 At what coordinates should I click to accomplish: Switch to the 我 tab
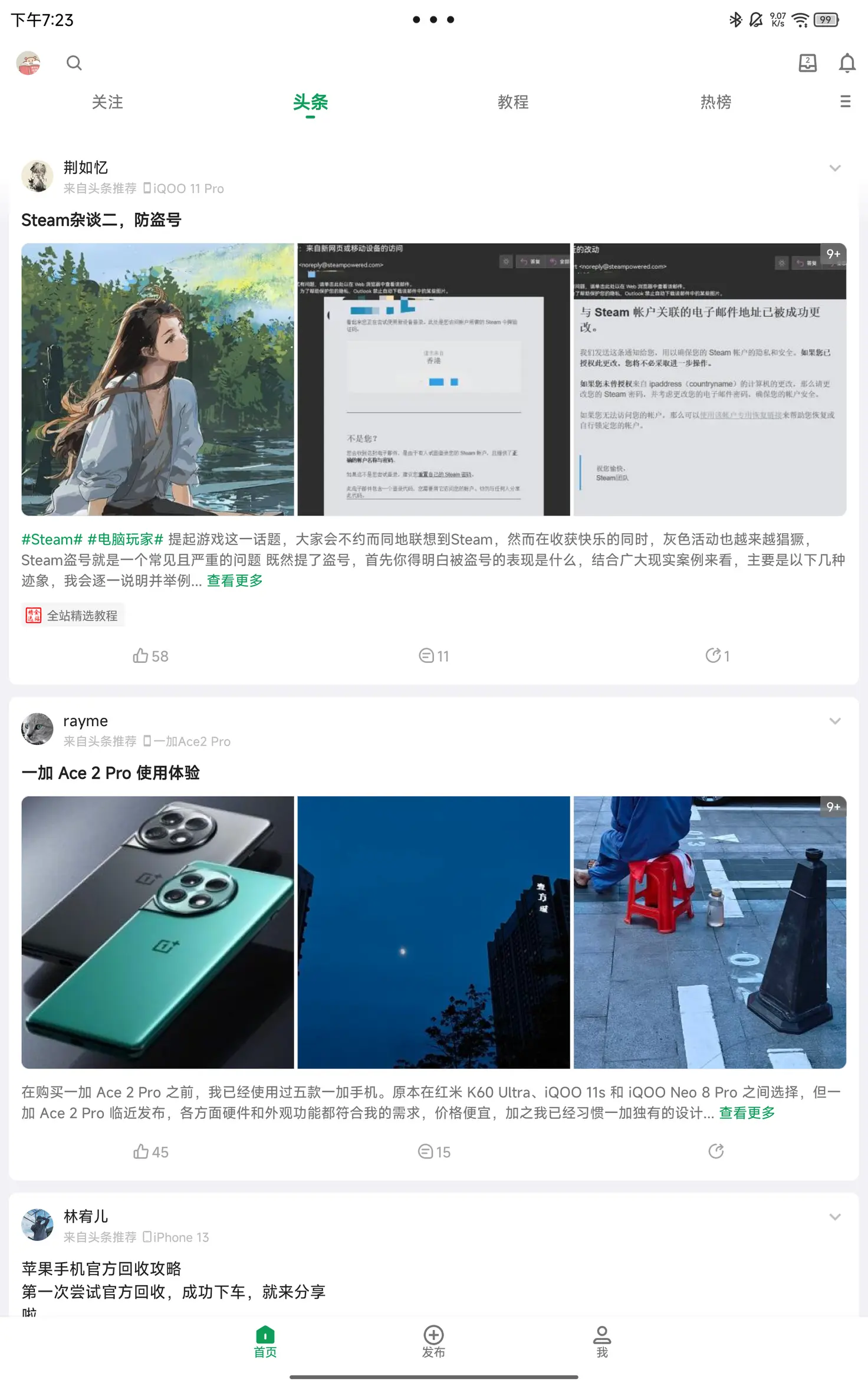pyautogui.click(x=602, y=1342)
